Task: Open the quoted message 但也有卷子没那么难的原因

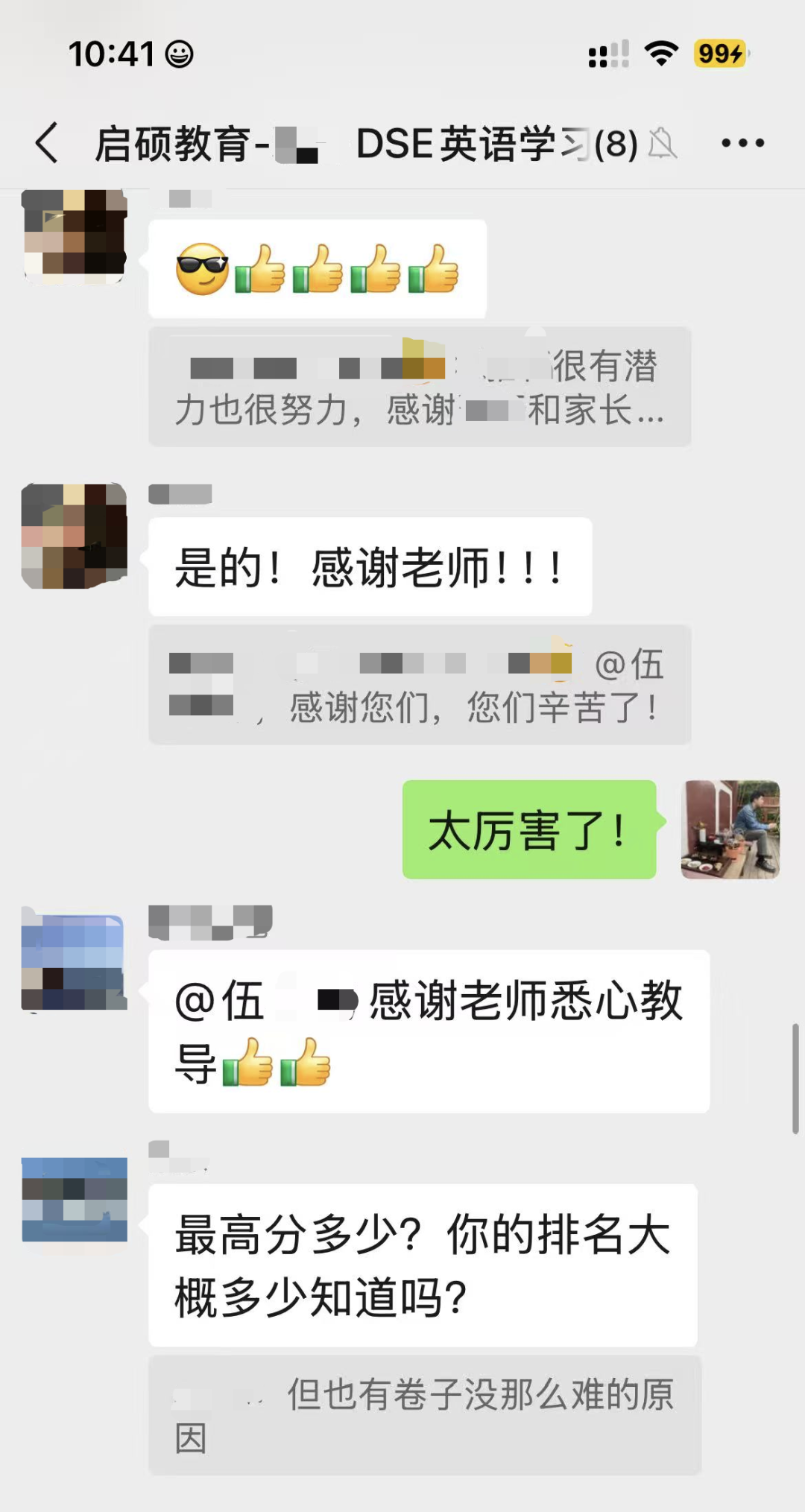Action: [x=424, y=1414]
